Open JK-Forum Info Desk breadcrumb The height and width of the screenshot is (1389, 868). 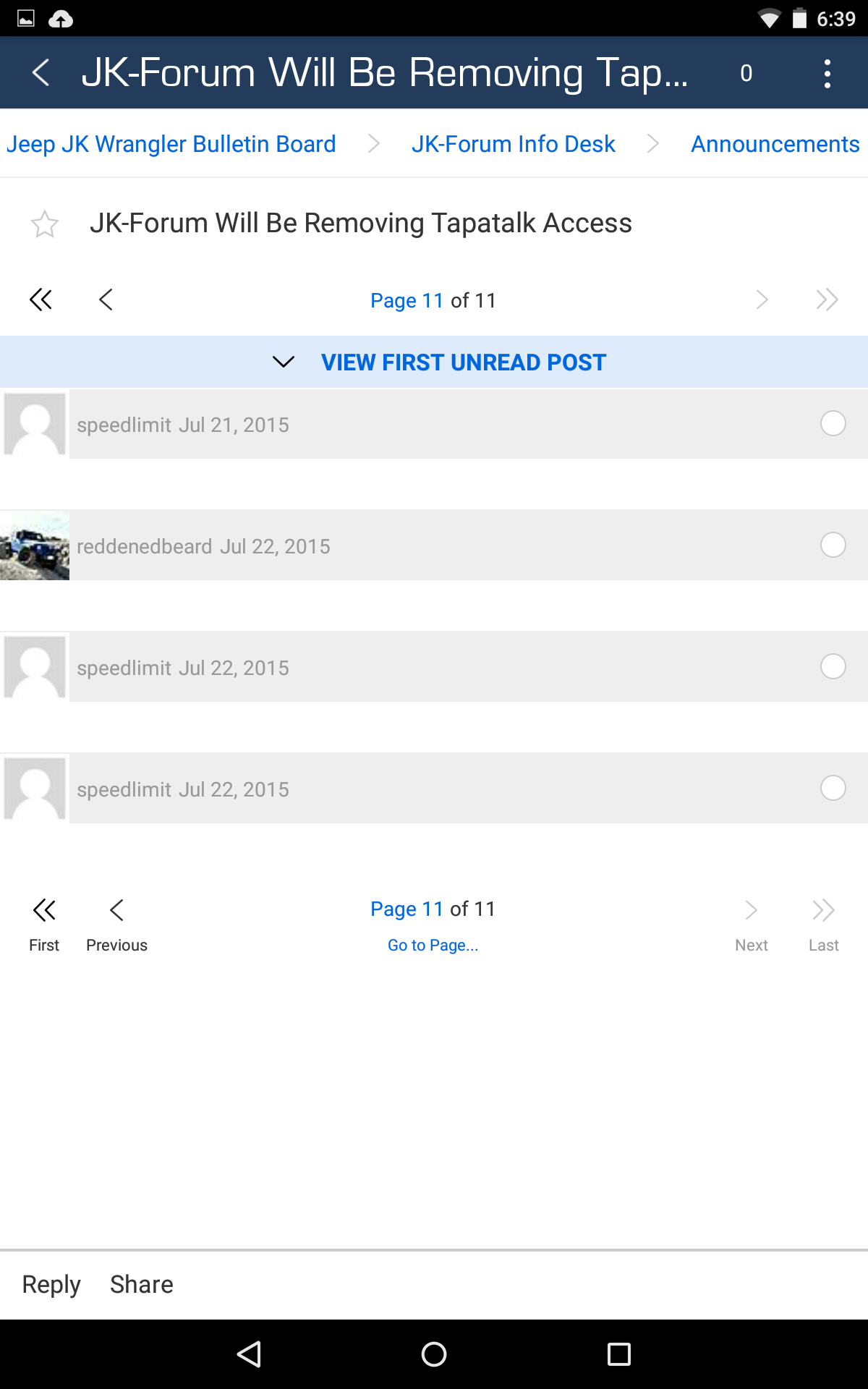(513, 144)
